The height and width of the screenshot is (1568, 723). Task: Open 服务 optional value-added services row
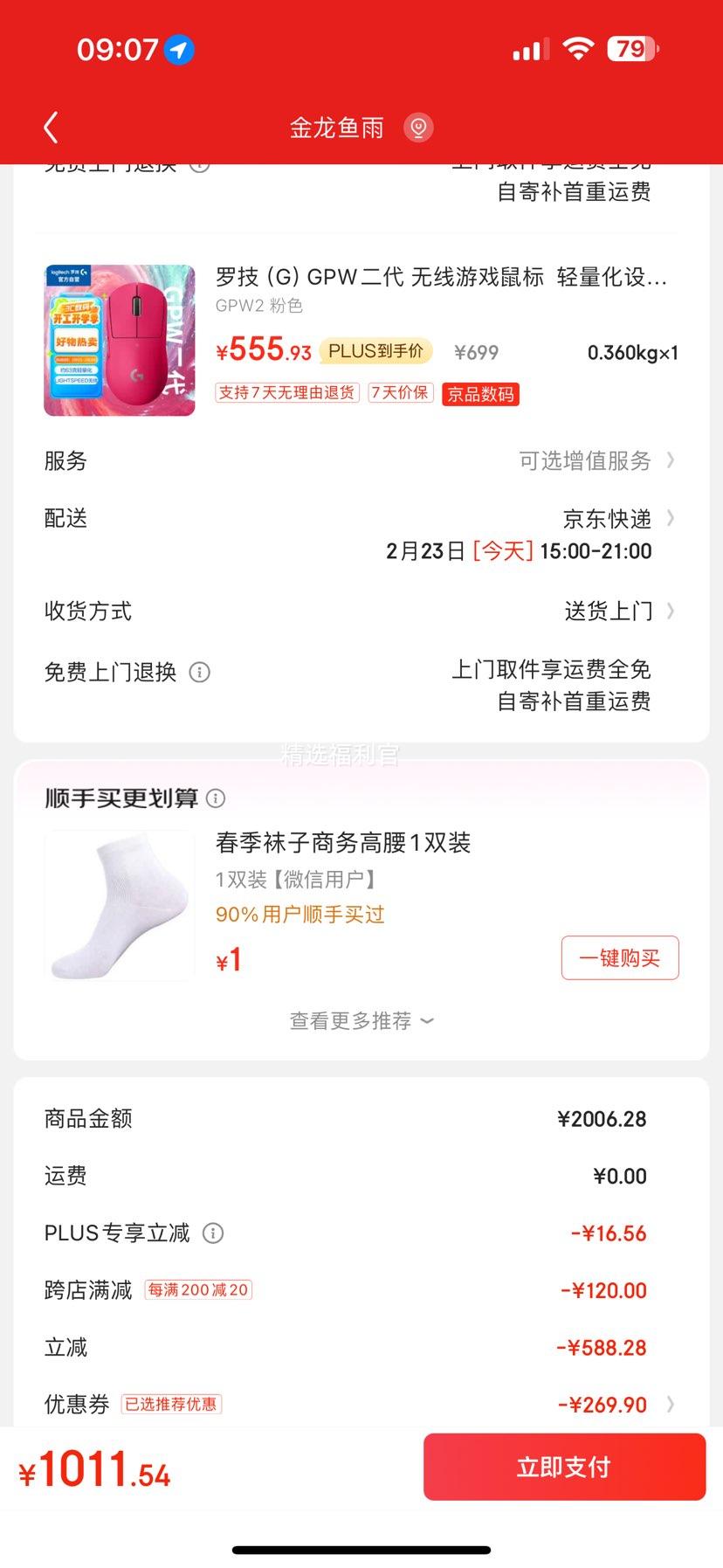pos(361,460)
